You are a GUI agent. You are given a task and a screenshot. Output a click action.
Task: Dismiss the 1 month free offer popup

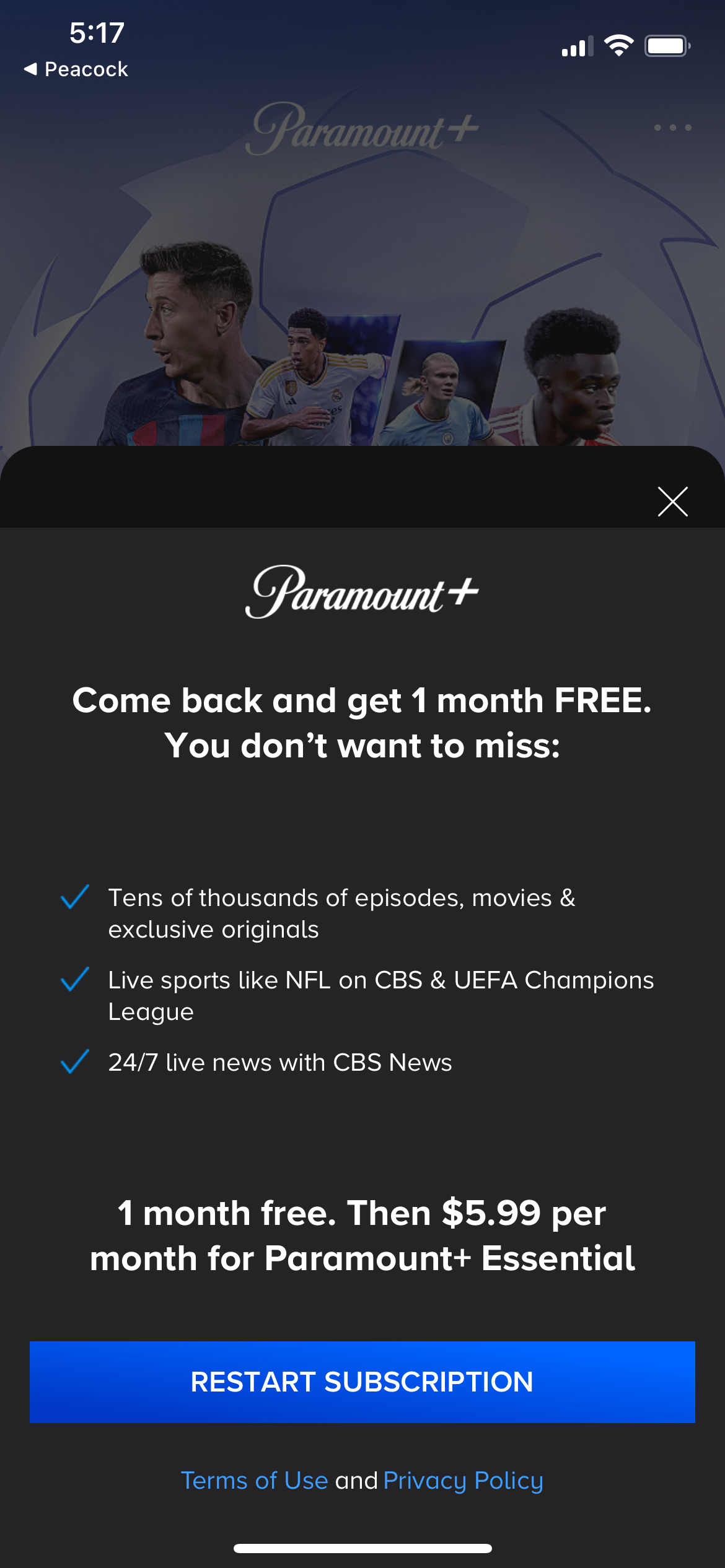click(x=673, y=502)
